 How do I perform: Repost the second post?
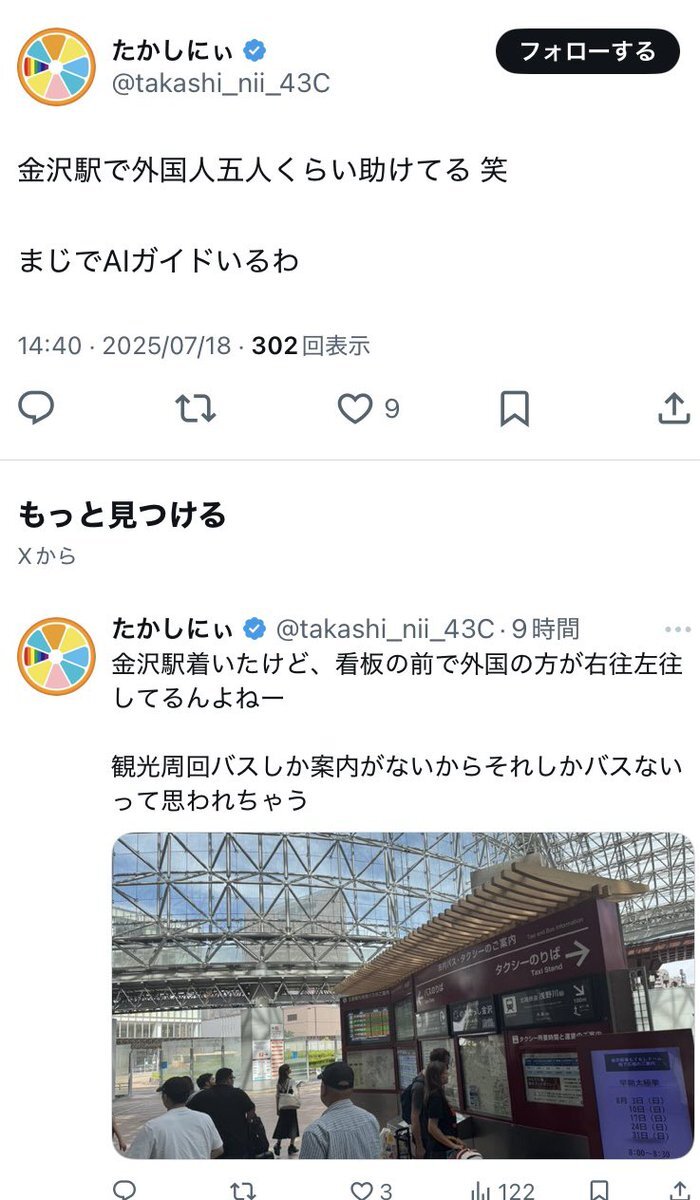point(242,1189)
